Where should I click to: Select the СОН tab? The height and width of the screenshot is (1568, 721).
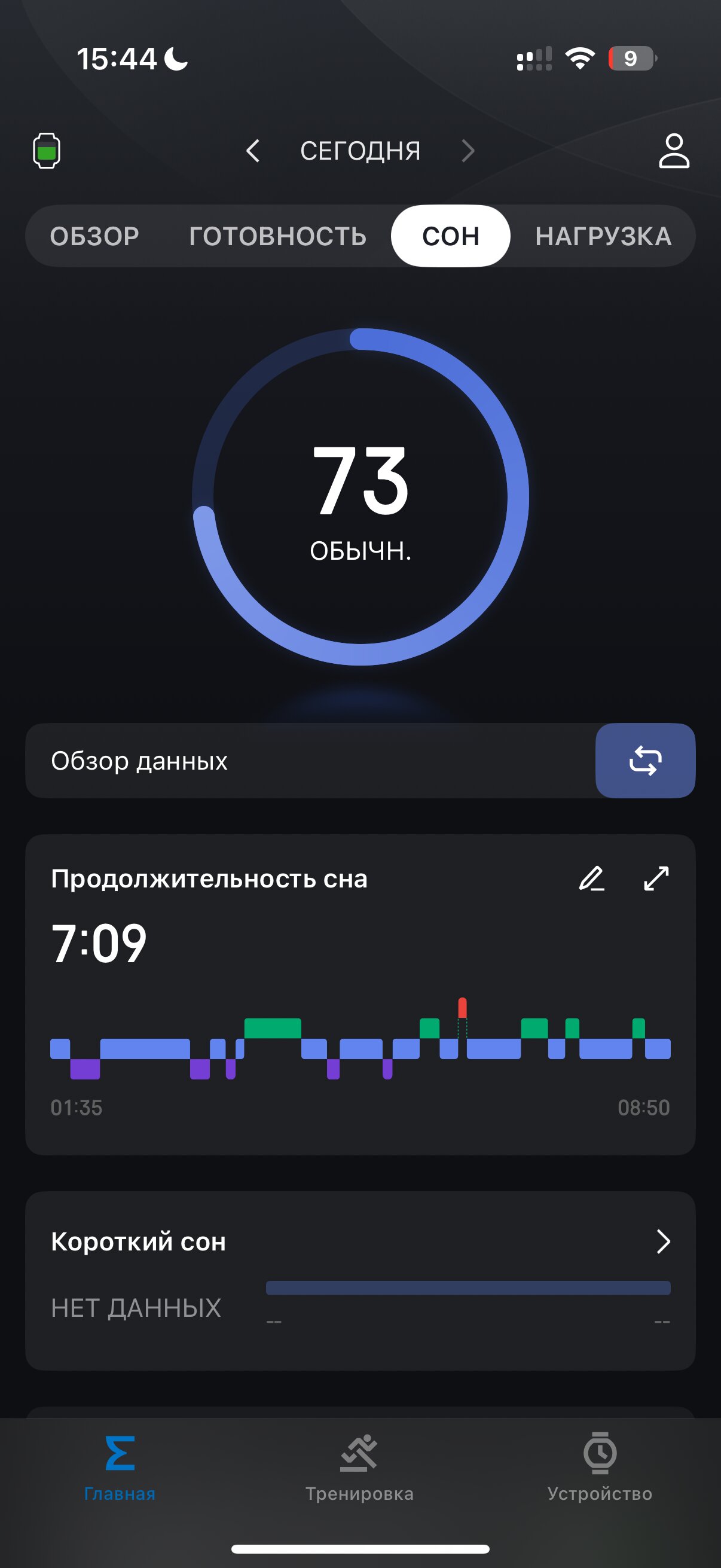point(450,236)
